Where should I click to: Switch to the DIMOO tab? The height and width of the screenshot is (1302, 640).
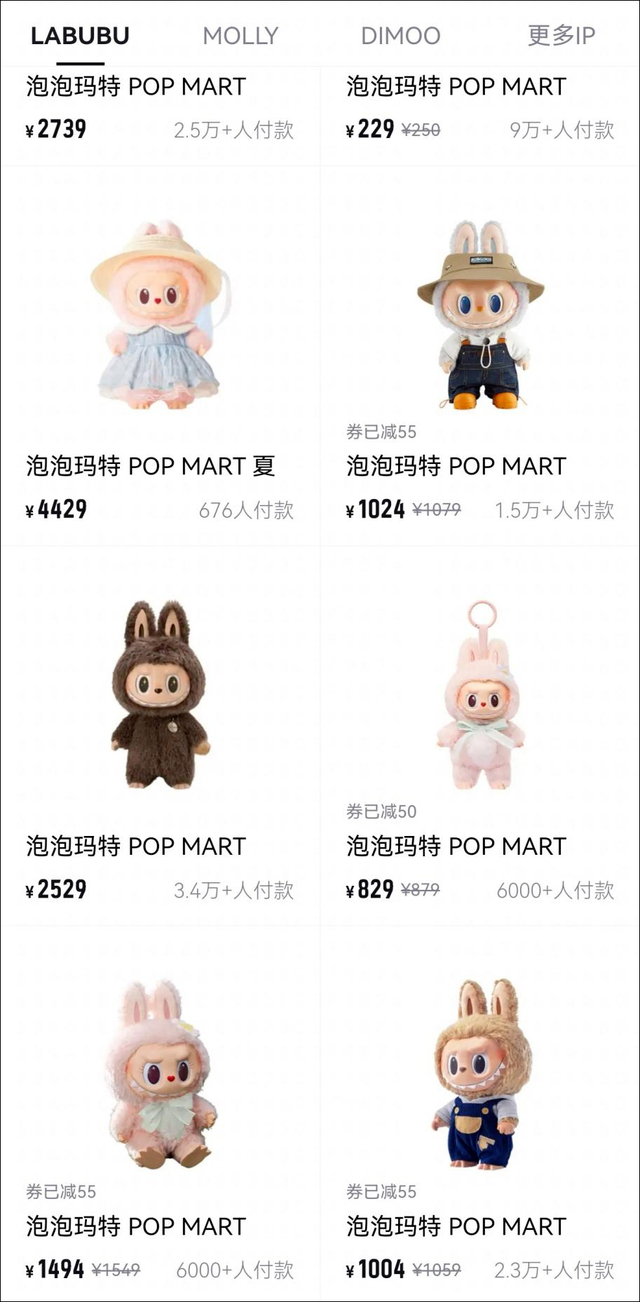[400, 36]
